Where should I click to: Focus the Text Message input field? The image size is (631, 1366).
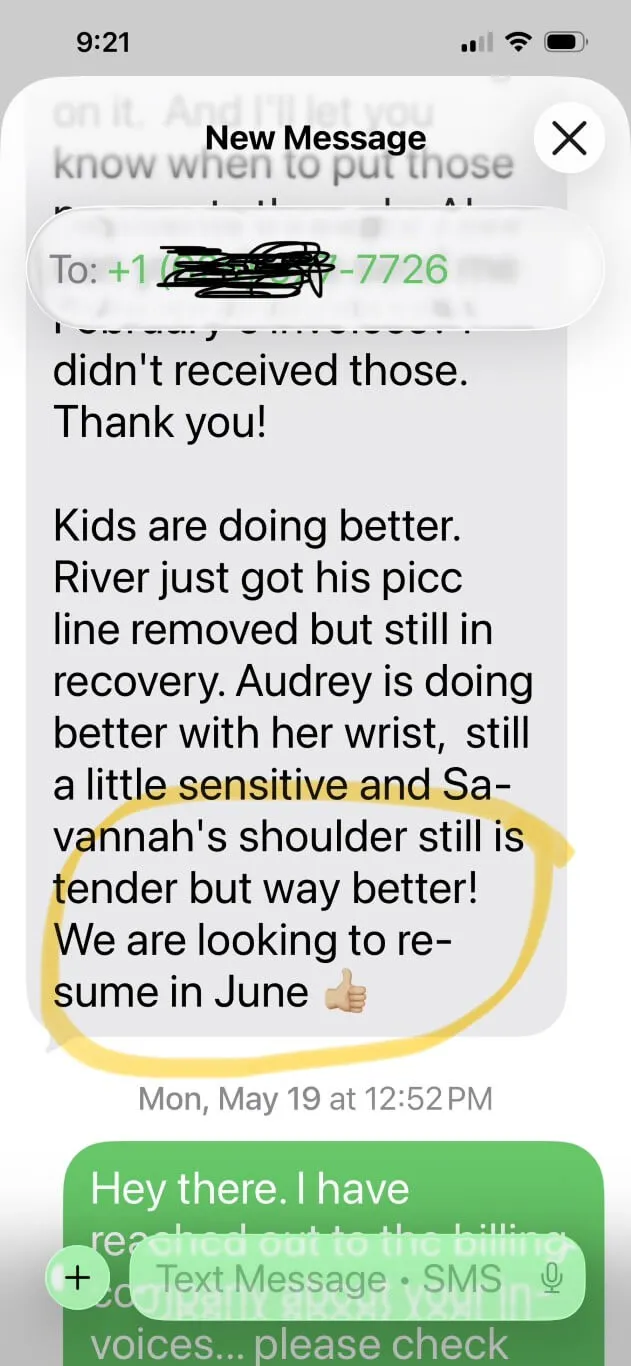pyautogui.click(x=330, y=1278)
